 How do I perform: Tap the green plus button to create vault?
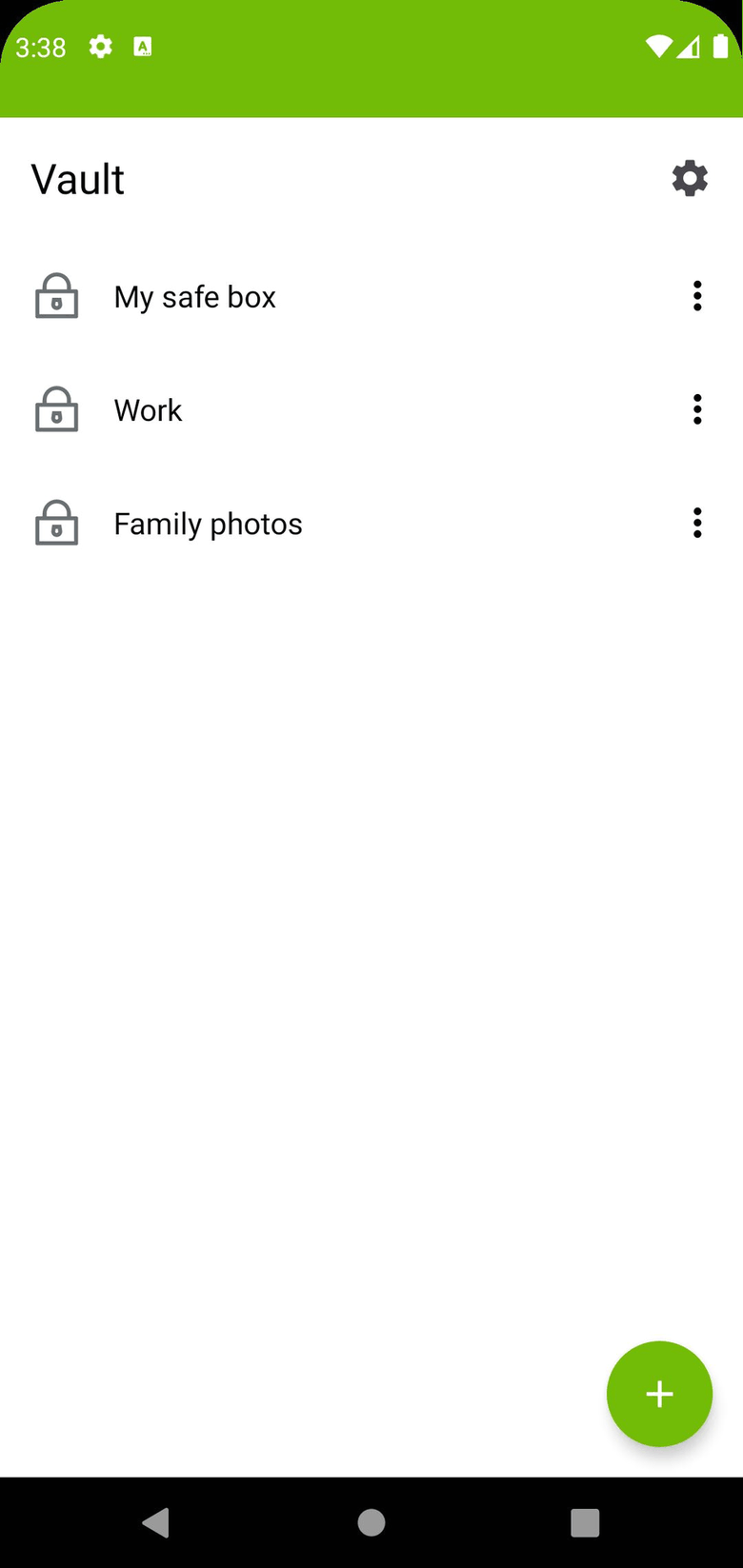click(659, 1394)
